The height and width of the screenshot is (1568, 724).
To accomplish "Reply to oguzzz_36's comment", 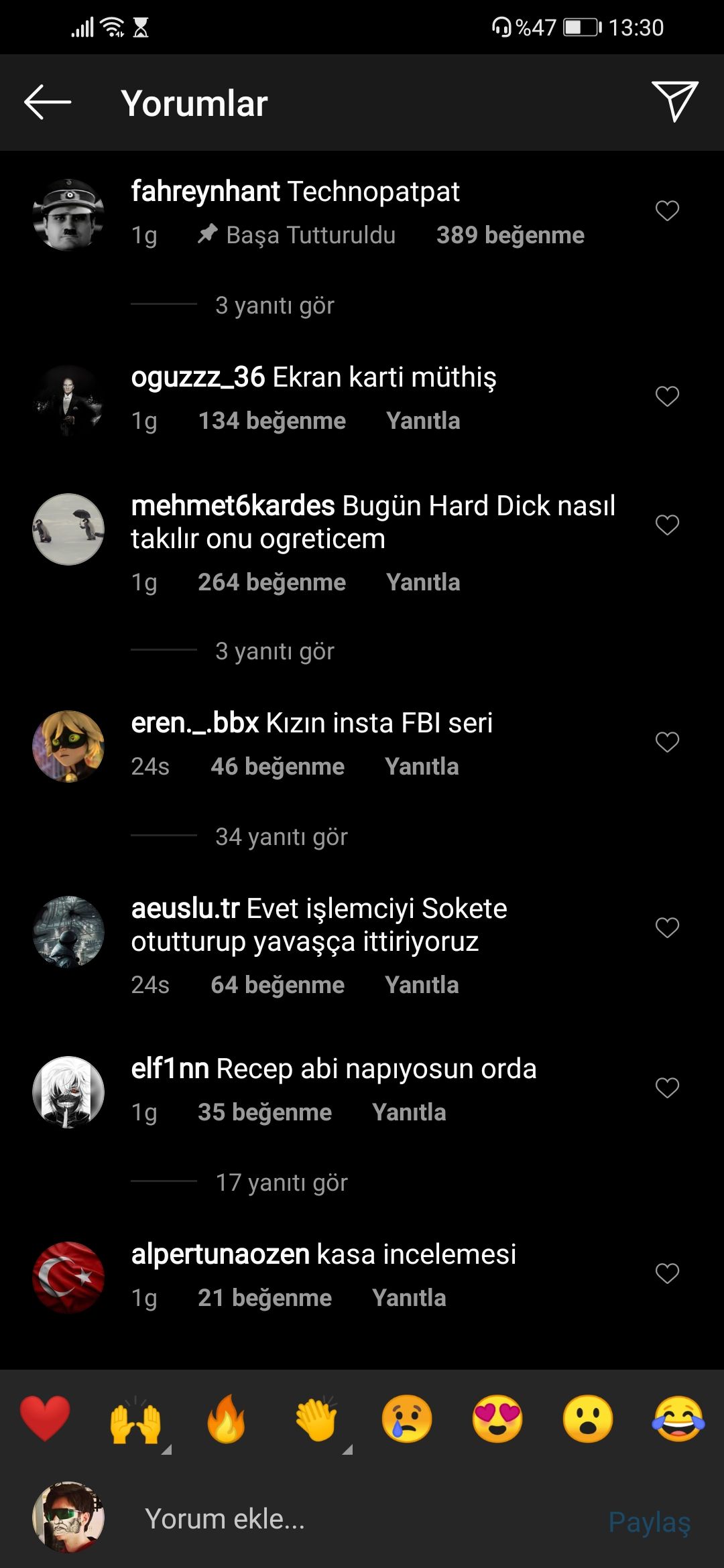I will pos(423,421).
